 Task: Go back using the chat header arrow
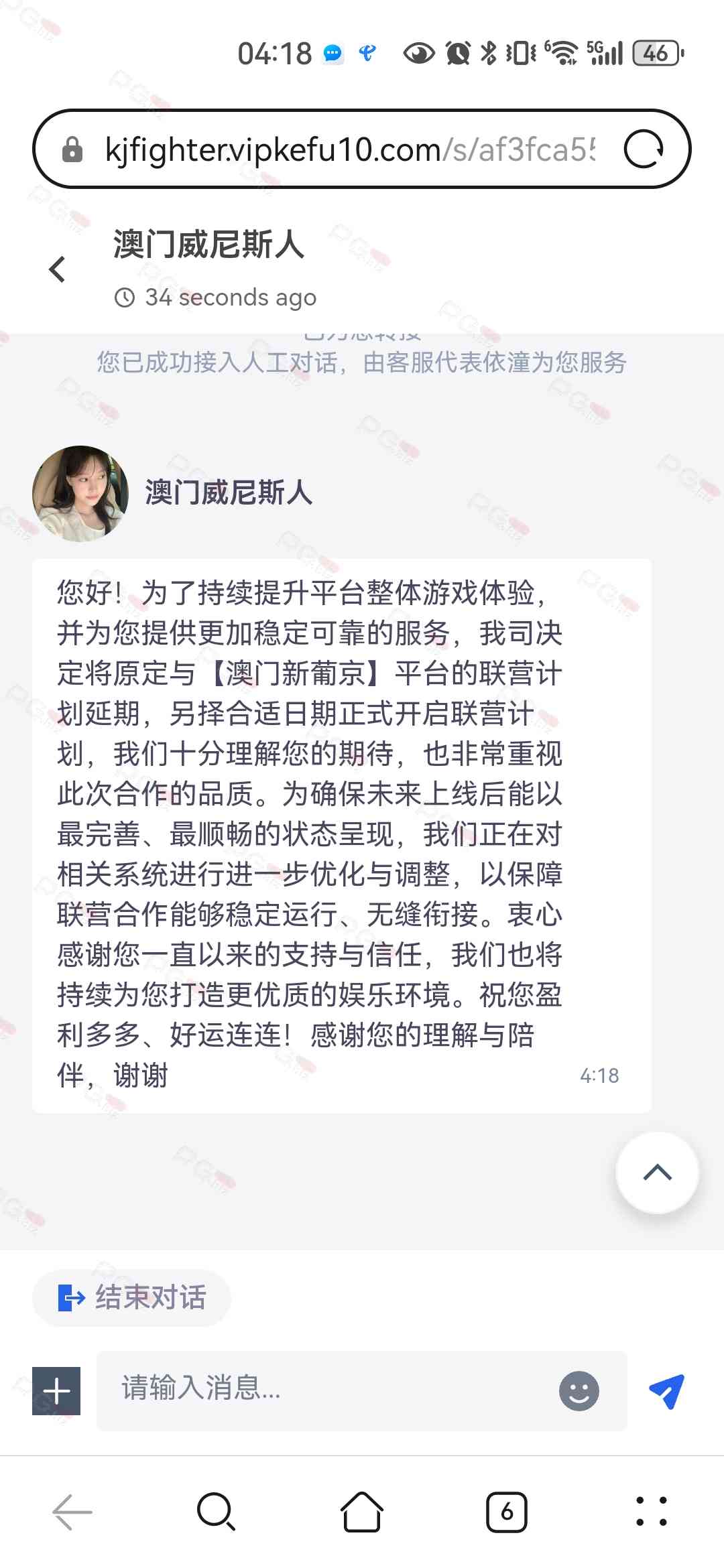point(58,270)
